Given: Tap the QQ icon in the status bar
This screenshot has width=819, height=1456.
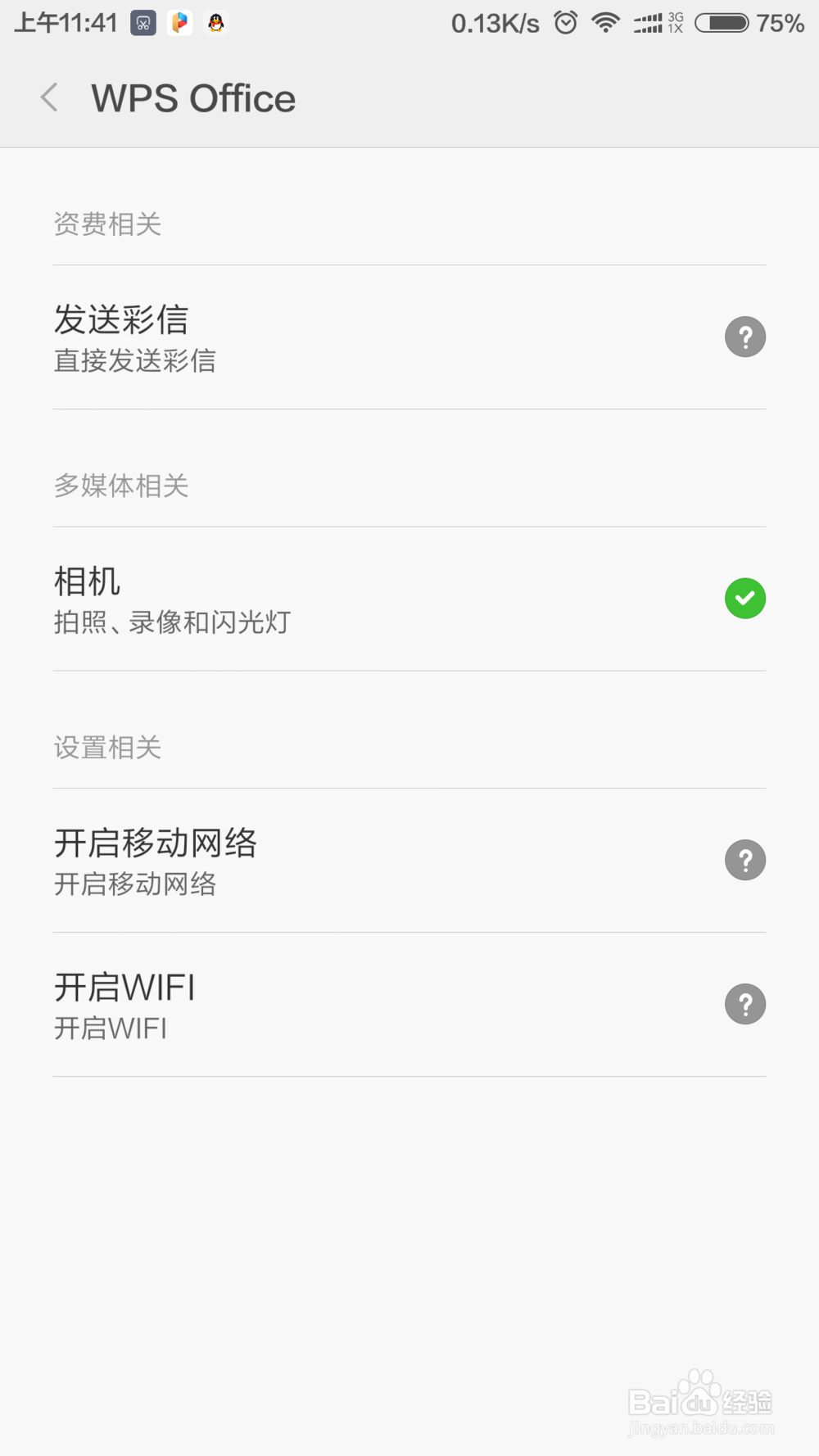Looking at the screenshot, I should (x=215, y=22).
